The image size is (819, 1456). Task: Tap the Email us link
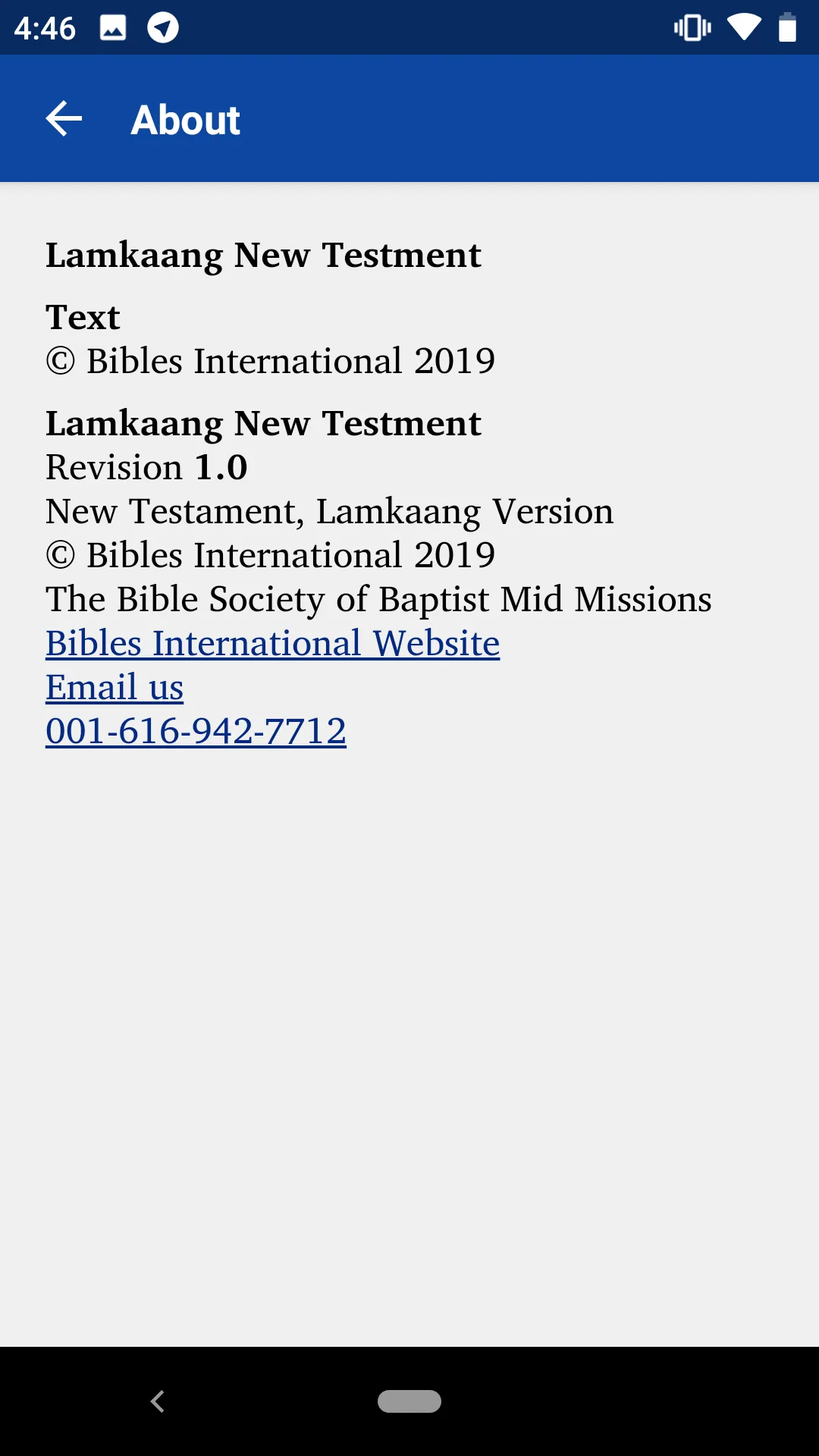coord(115,687)
